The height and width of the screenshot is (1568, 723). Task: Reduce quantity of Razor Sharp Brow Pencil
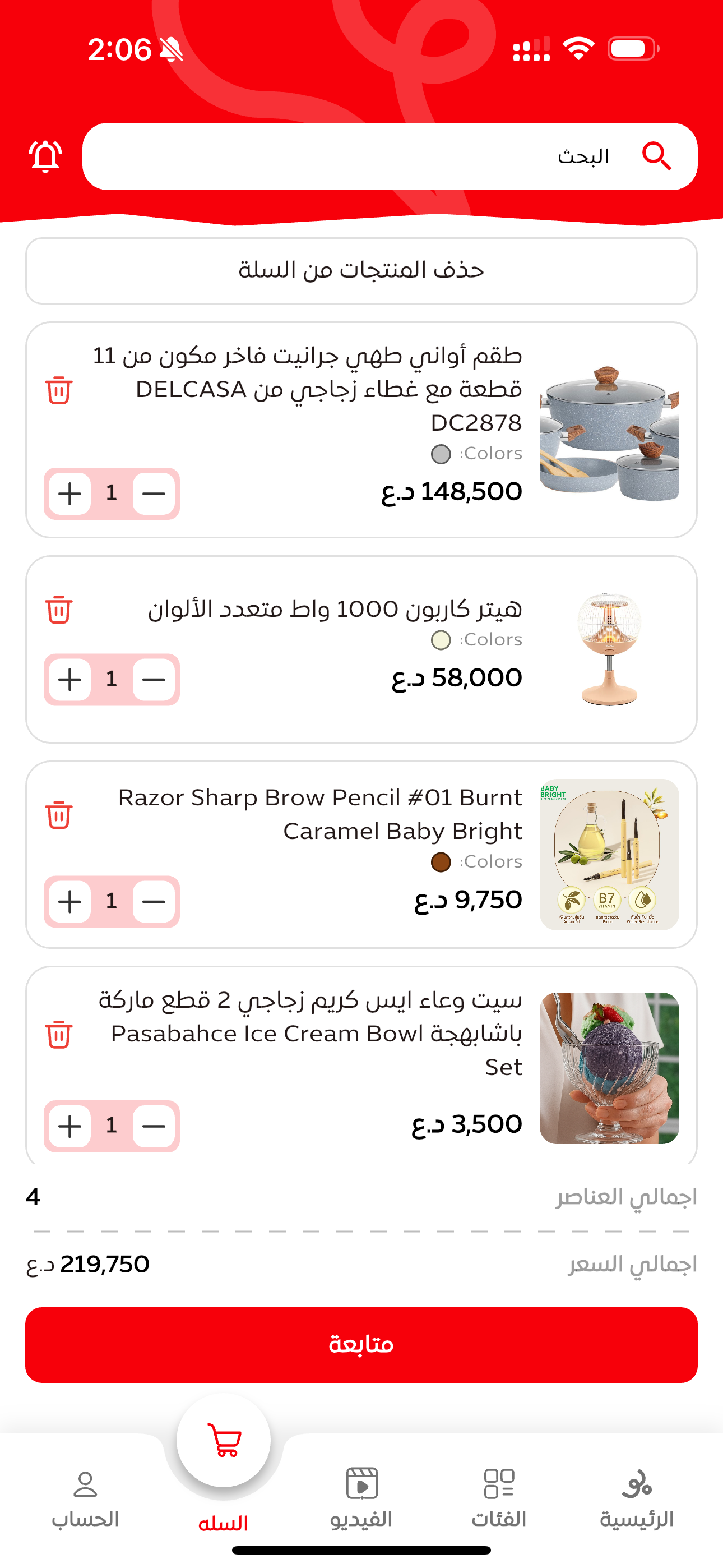click(x=154, y=901)
